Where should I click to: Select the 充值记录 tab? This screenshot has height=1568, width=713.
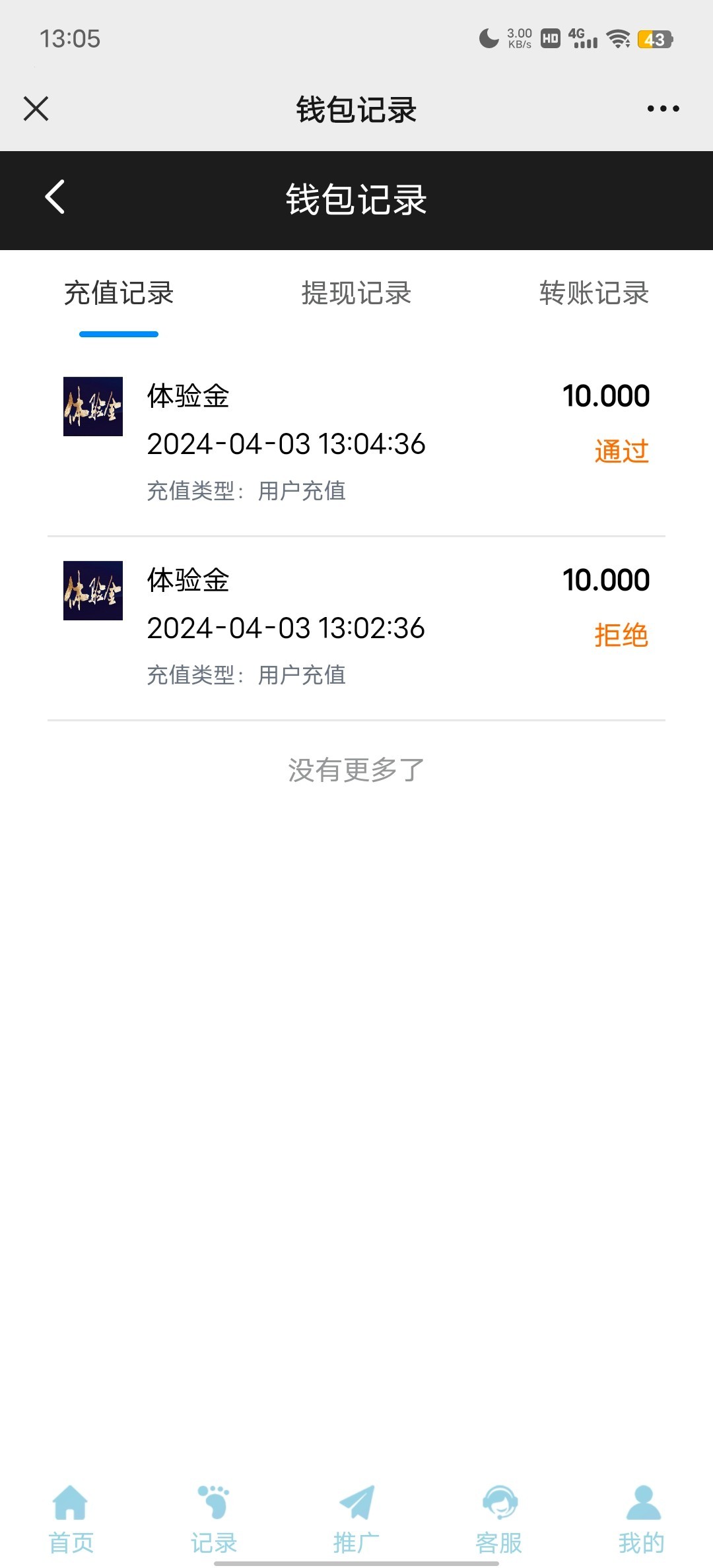(x=119, y=294)
